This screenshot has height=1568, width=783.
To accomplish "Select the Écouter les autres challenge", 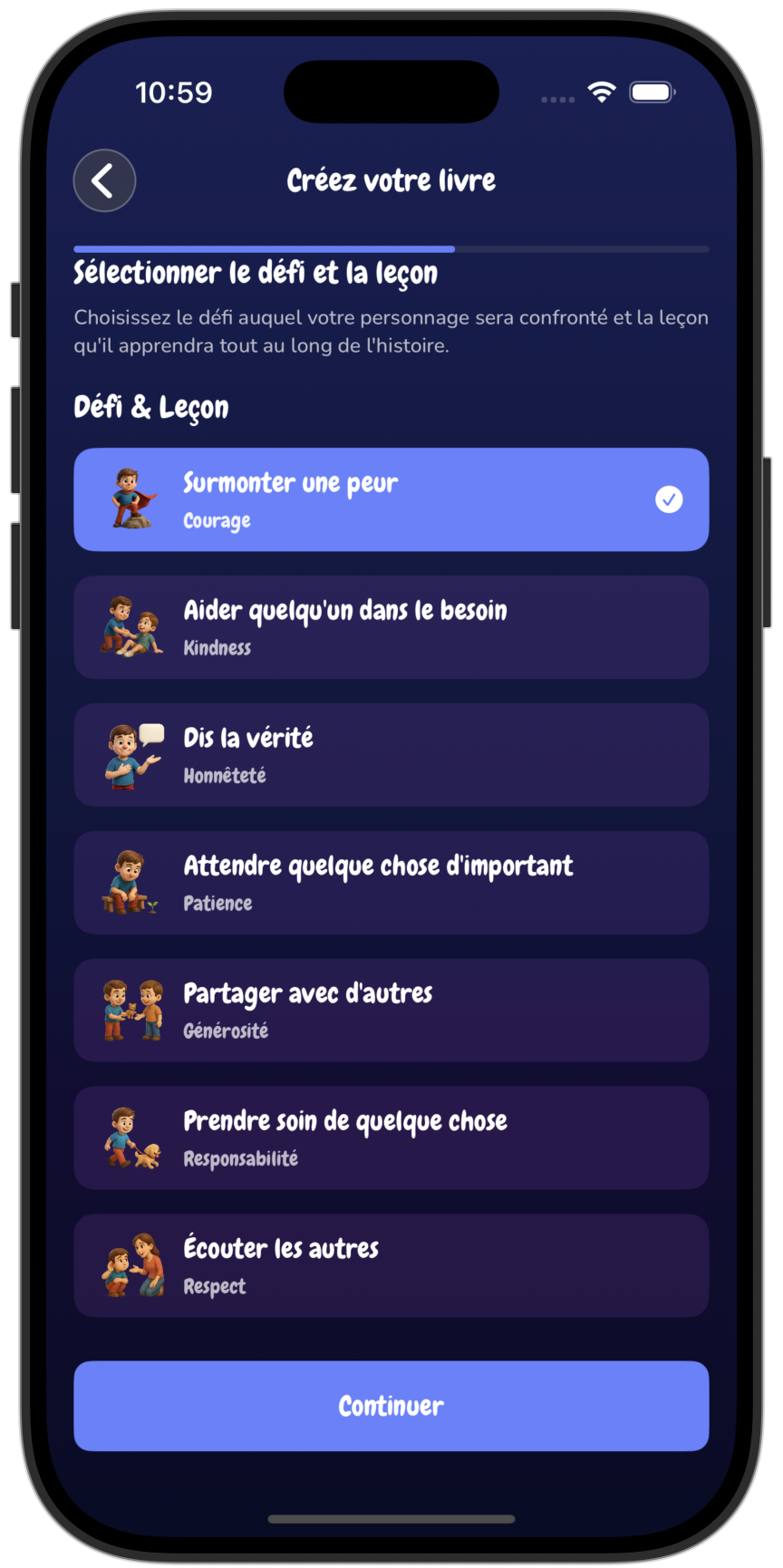I will [x=391, y=1266].
